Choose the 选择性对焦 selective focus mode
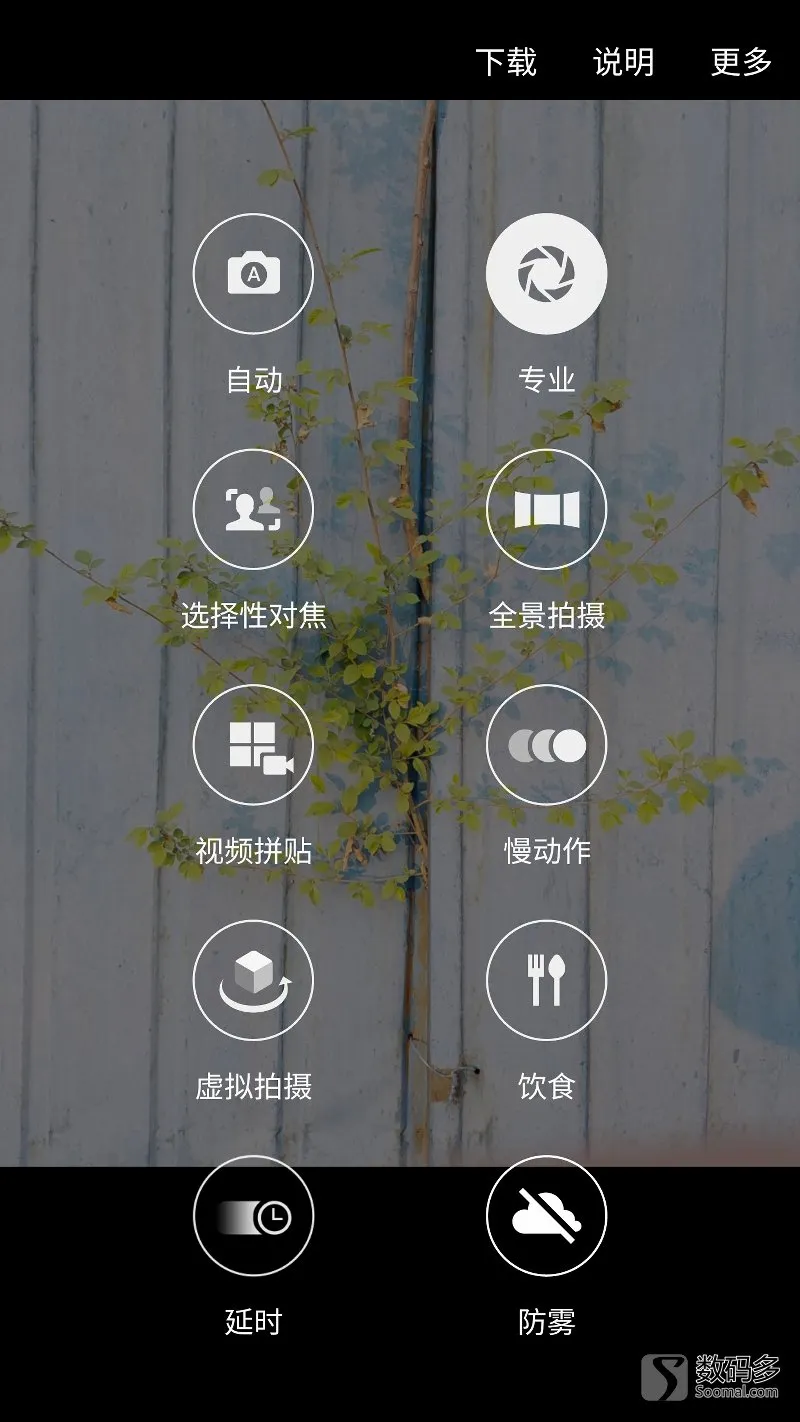Screen dimensions: 800x1422 tap(253, 510)
